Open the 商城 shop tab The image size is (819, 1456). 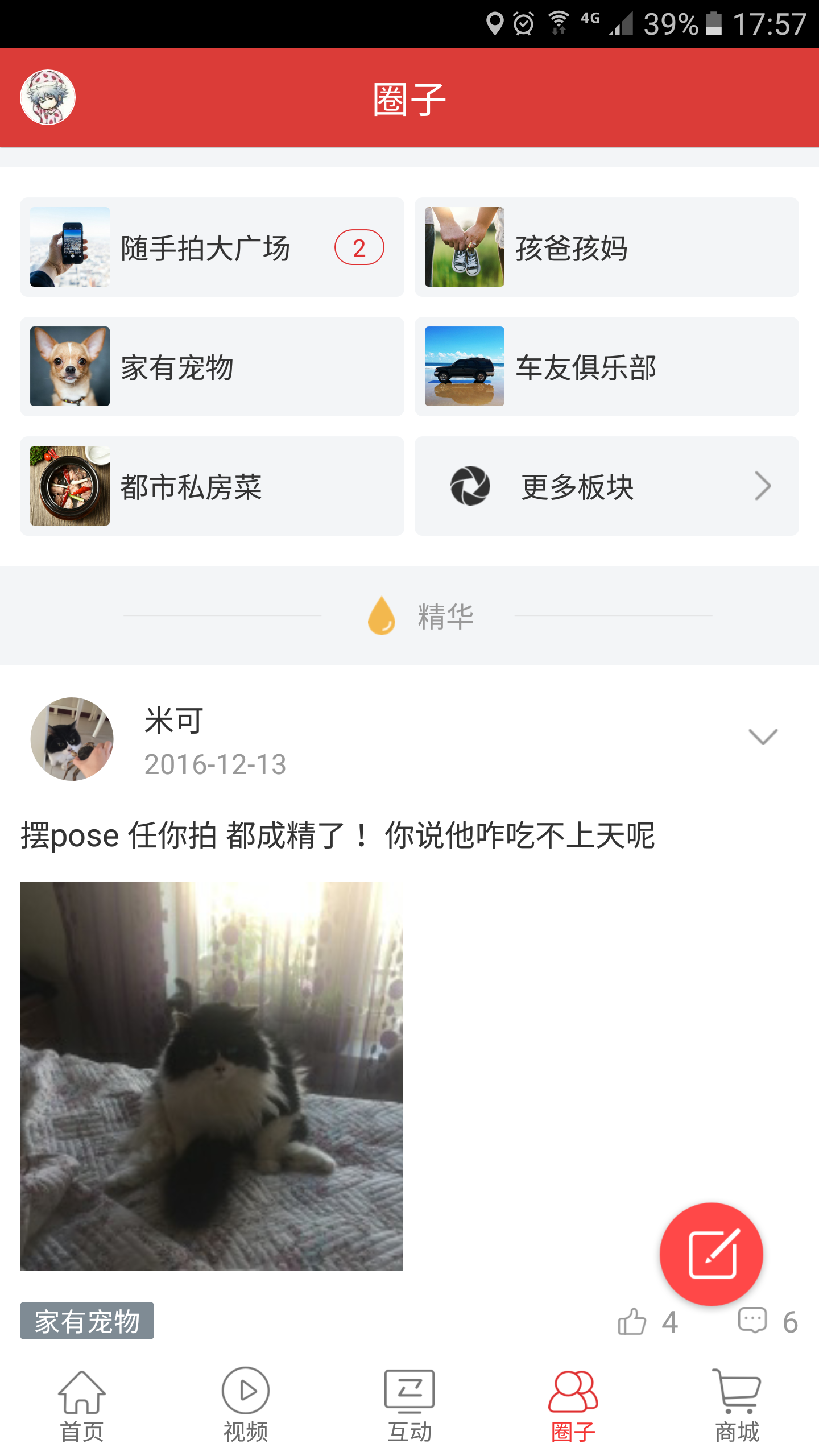pyautogui.click(x=737, y=1406)
